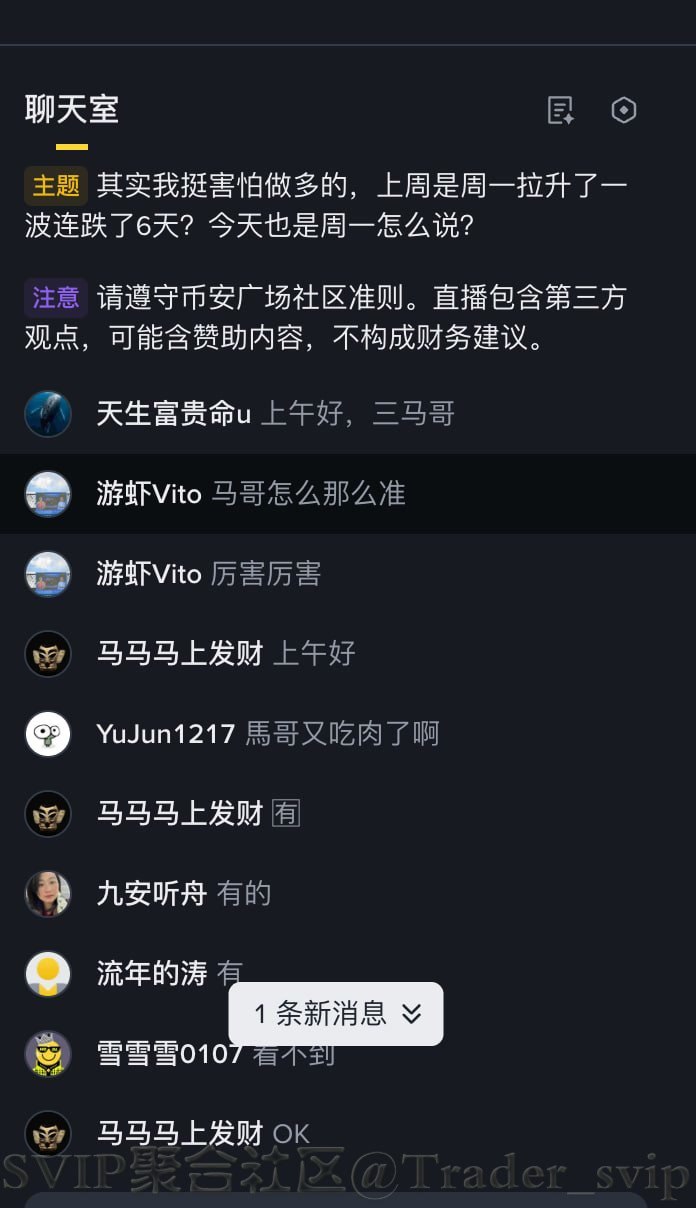Select the 聊天室 tab
Viewport: 696px width, 1208px height.
pos(72,110)
